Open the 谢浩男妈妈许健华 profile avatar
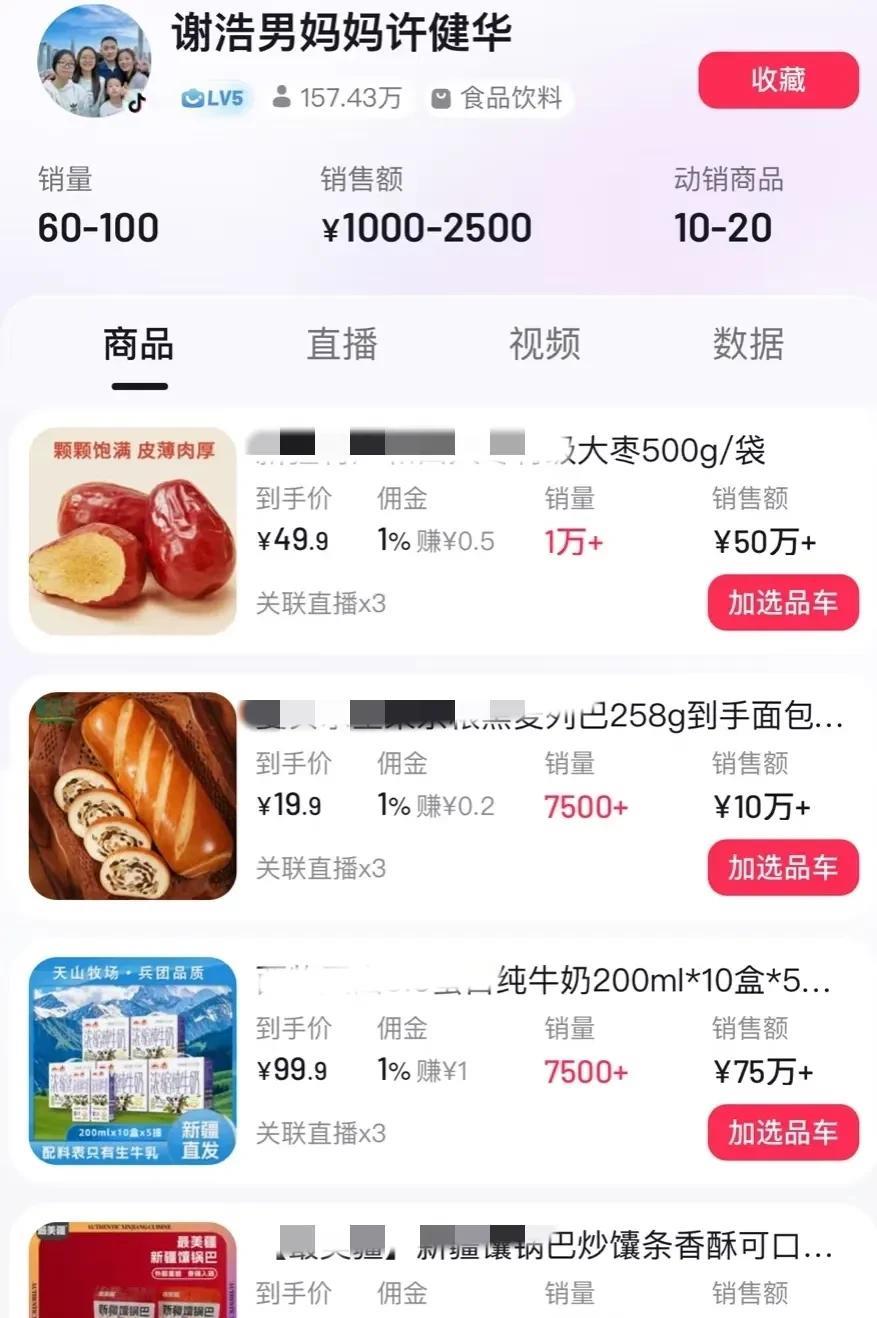Image resolution: width=877 pixels, height=1318 pixels. tap(93, 63)
